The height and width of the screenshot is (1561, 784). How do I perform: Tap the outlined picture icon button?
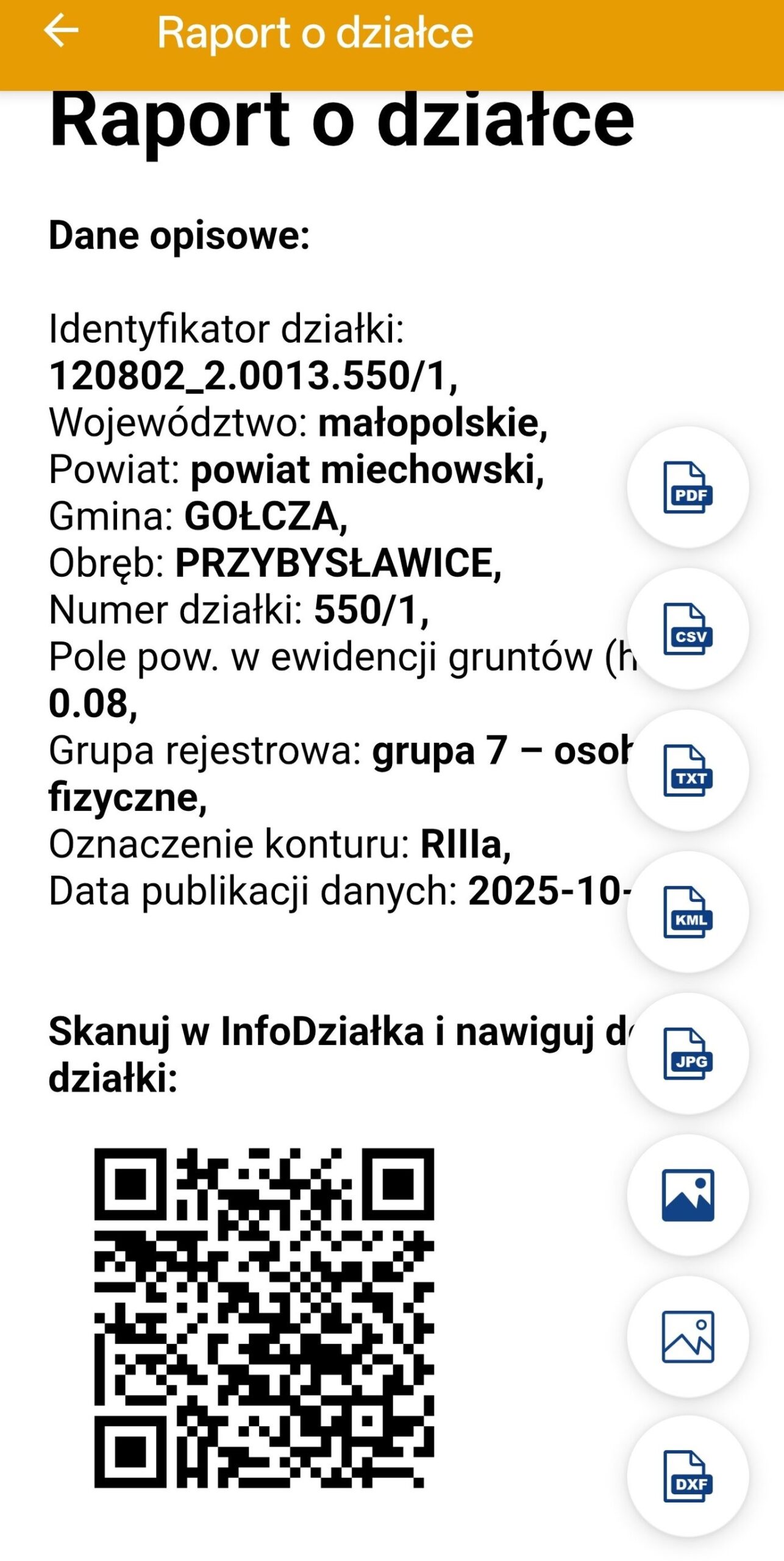point(688,1336)
